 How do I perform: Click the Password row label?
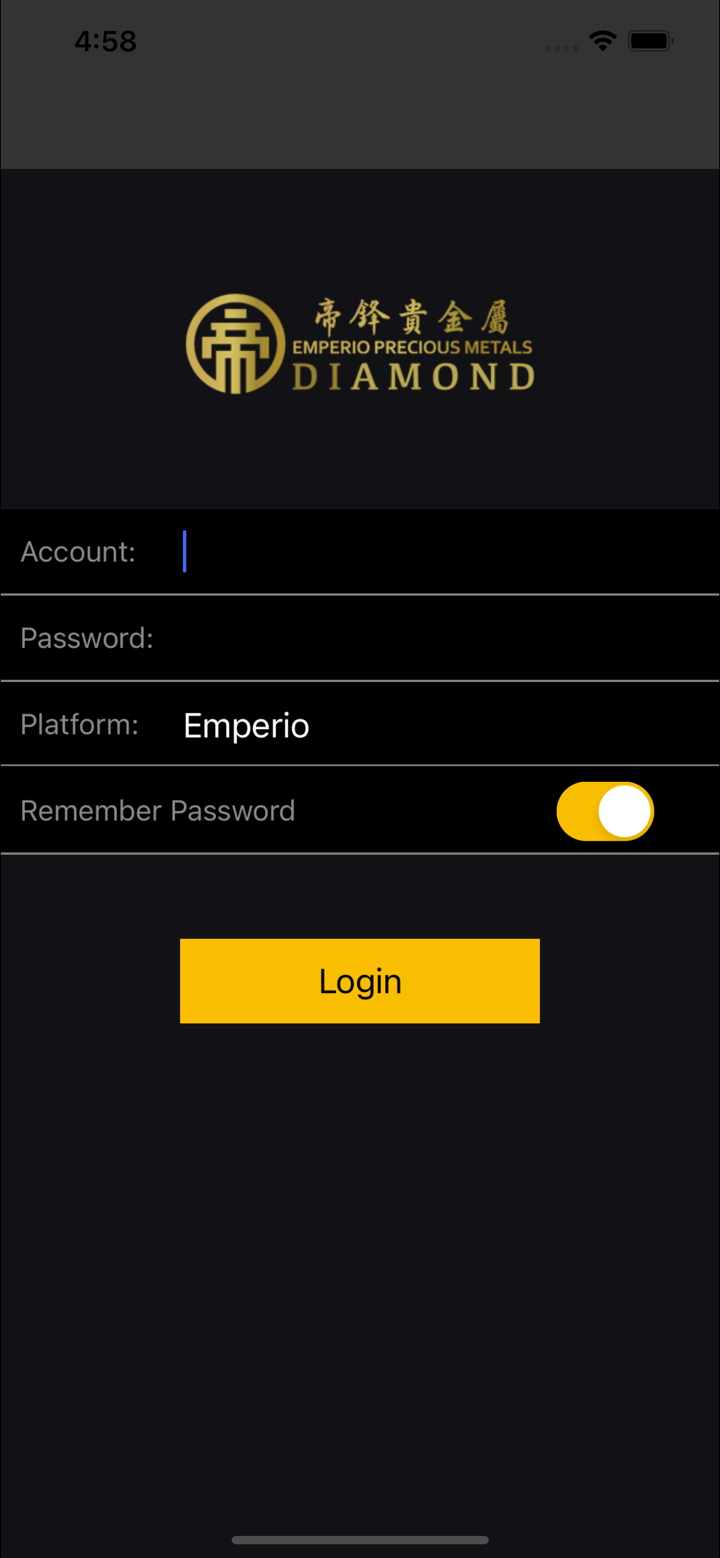click(x=86, y=638)
